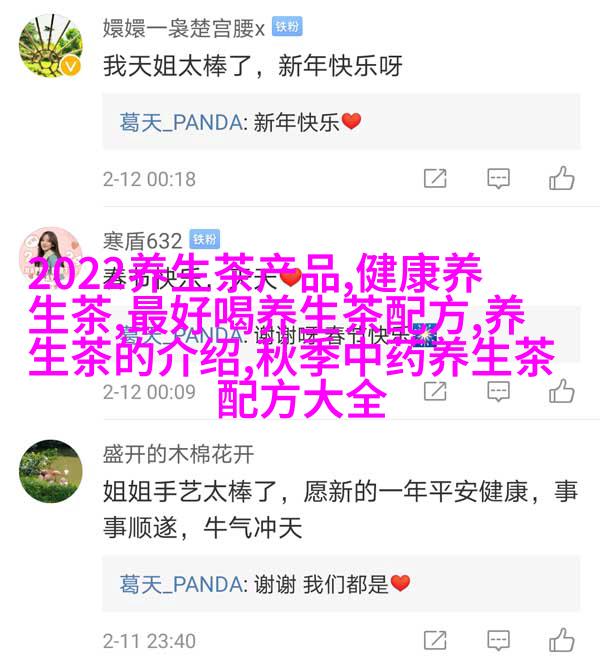Image resolution: width=600 pixels, height=662 pixels.
Task: Like the comment by 盛开的木棉花开
Action: pyautogui.click(x=561, y=640)
